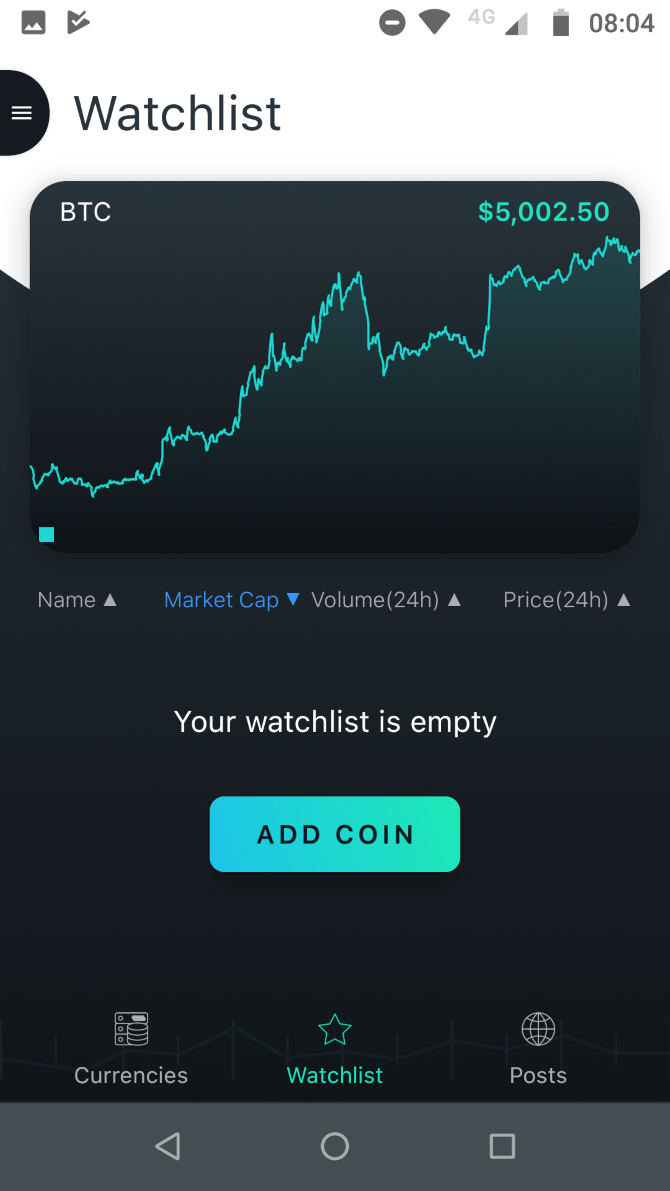Image resolution: width=670 pixels, height=1191 pixels.
Task: Tap the ADD COIN button
Action: 334,834
